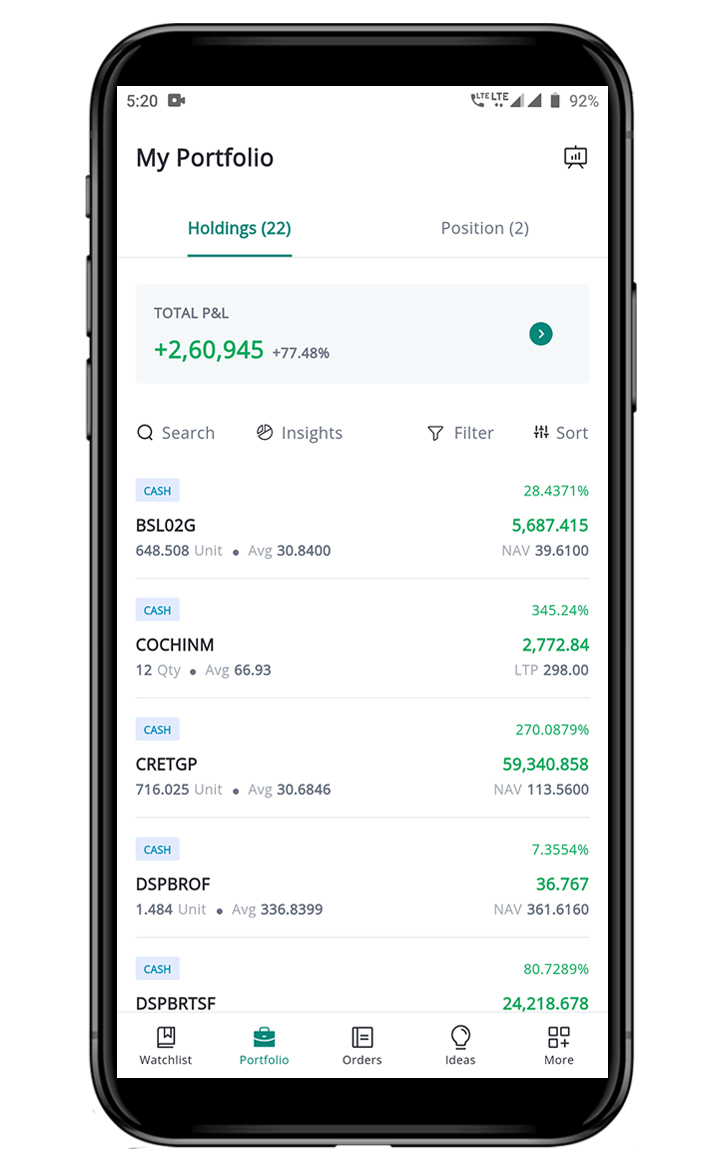This screenshot has width=720, height=1172.
Task: Open the Ideas tab
Action: [x=460, y=1046]
